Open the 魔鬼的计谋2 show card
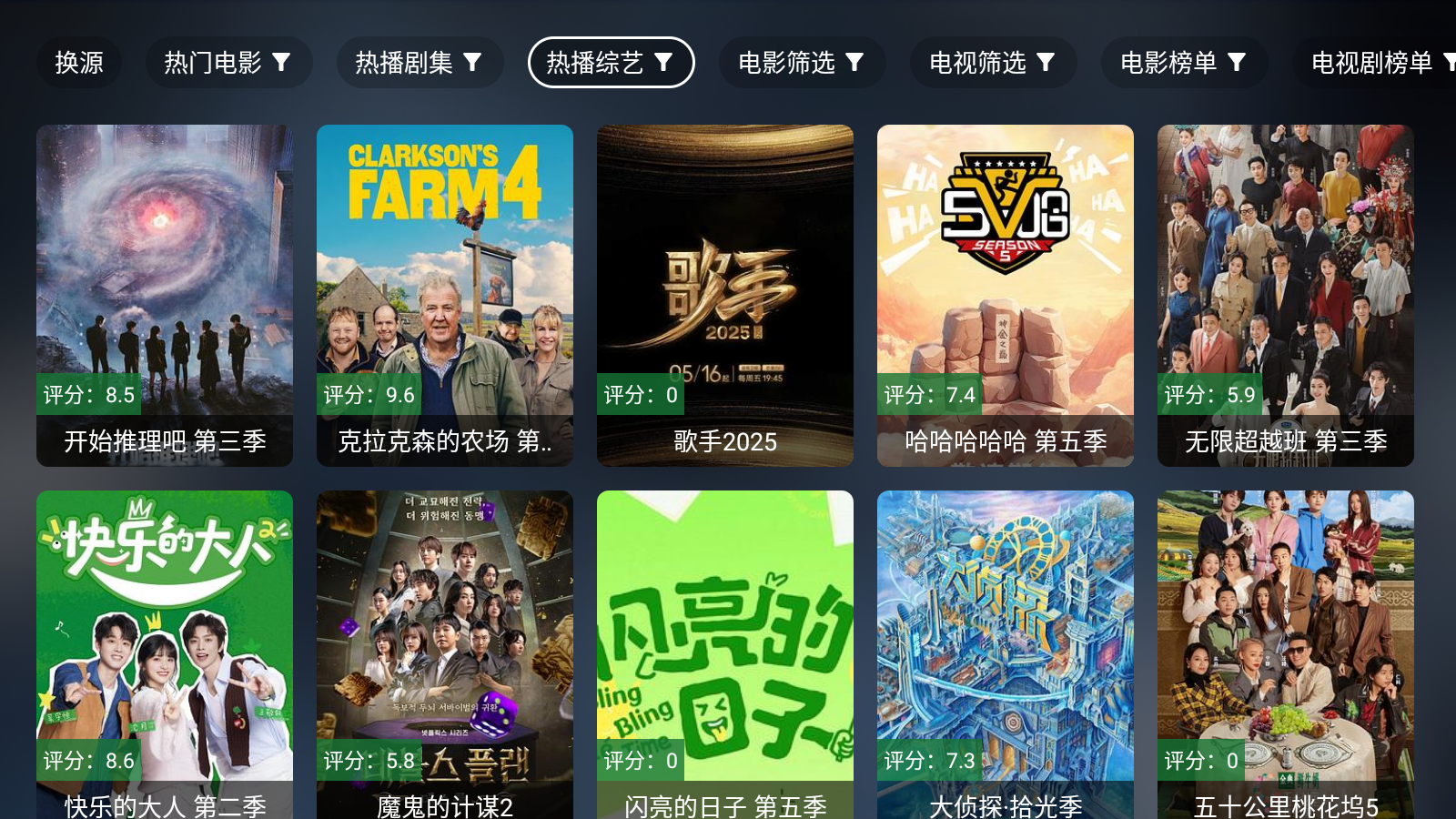The image size is (1456, 819). tap(445, 655)
